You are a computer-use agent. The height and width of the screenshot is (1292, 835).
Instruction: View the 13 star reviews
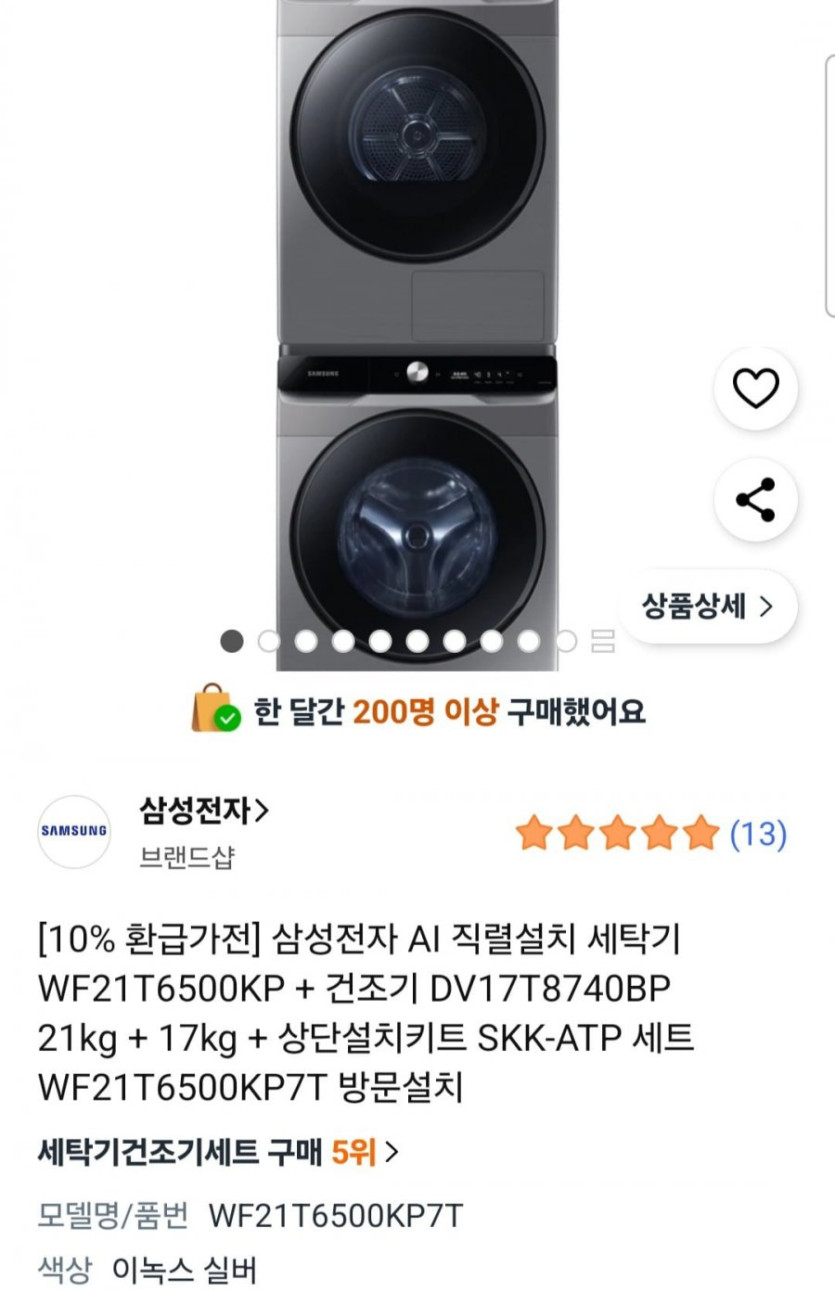coord(651,833)
